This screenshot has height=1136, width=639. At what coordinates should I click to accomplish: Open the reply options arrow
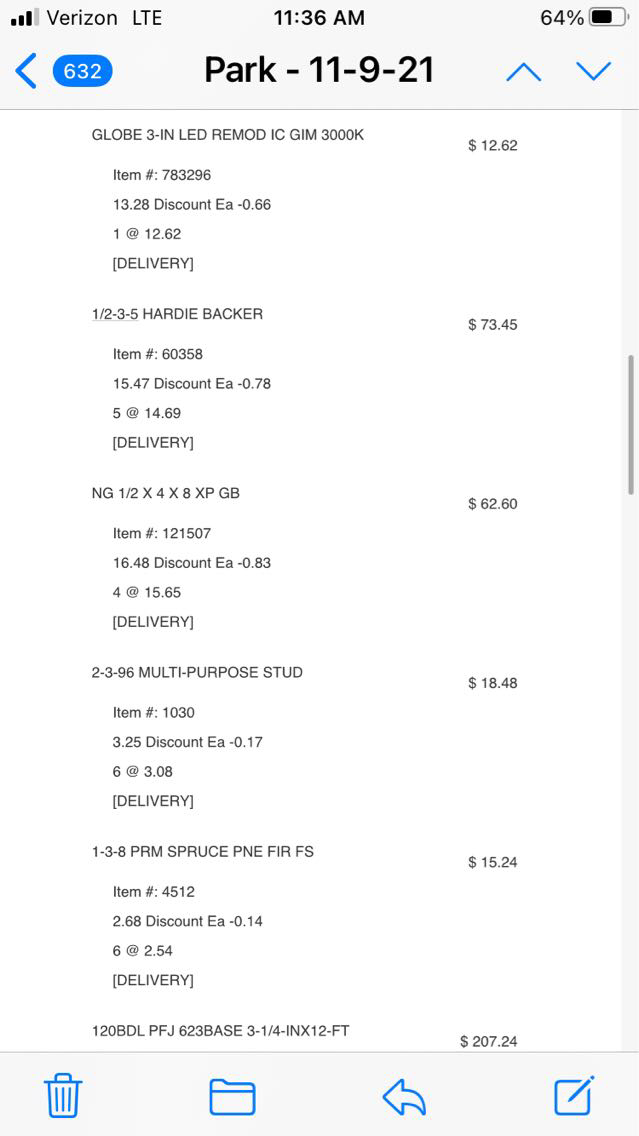404,1097
